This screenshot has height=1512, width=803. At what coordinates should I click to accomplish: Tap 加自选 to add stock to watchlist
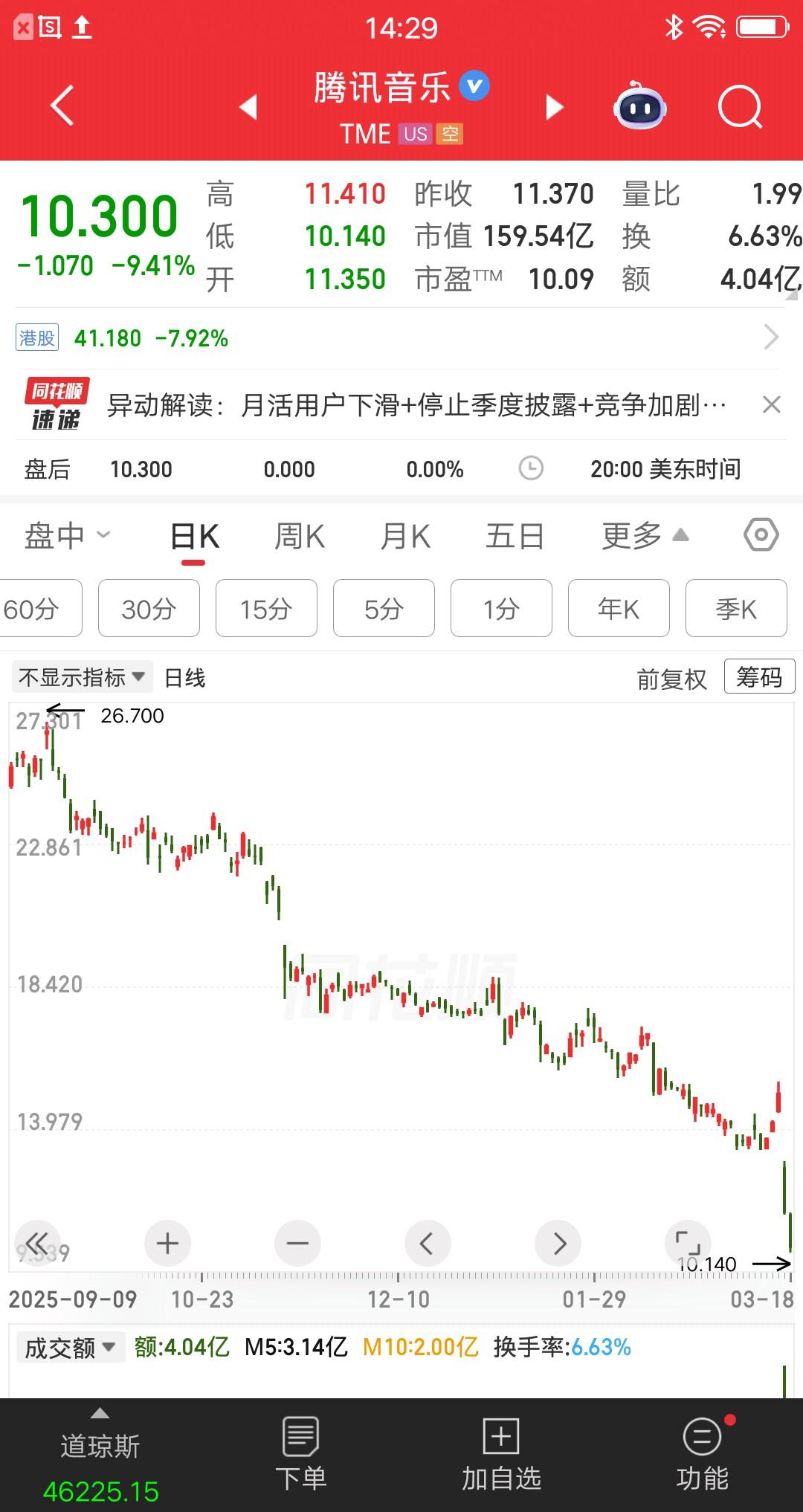500,1457
